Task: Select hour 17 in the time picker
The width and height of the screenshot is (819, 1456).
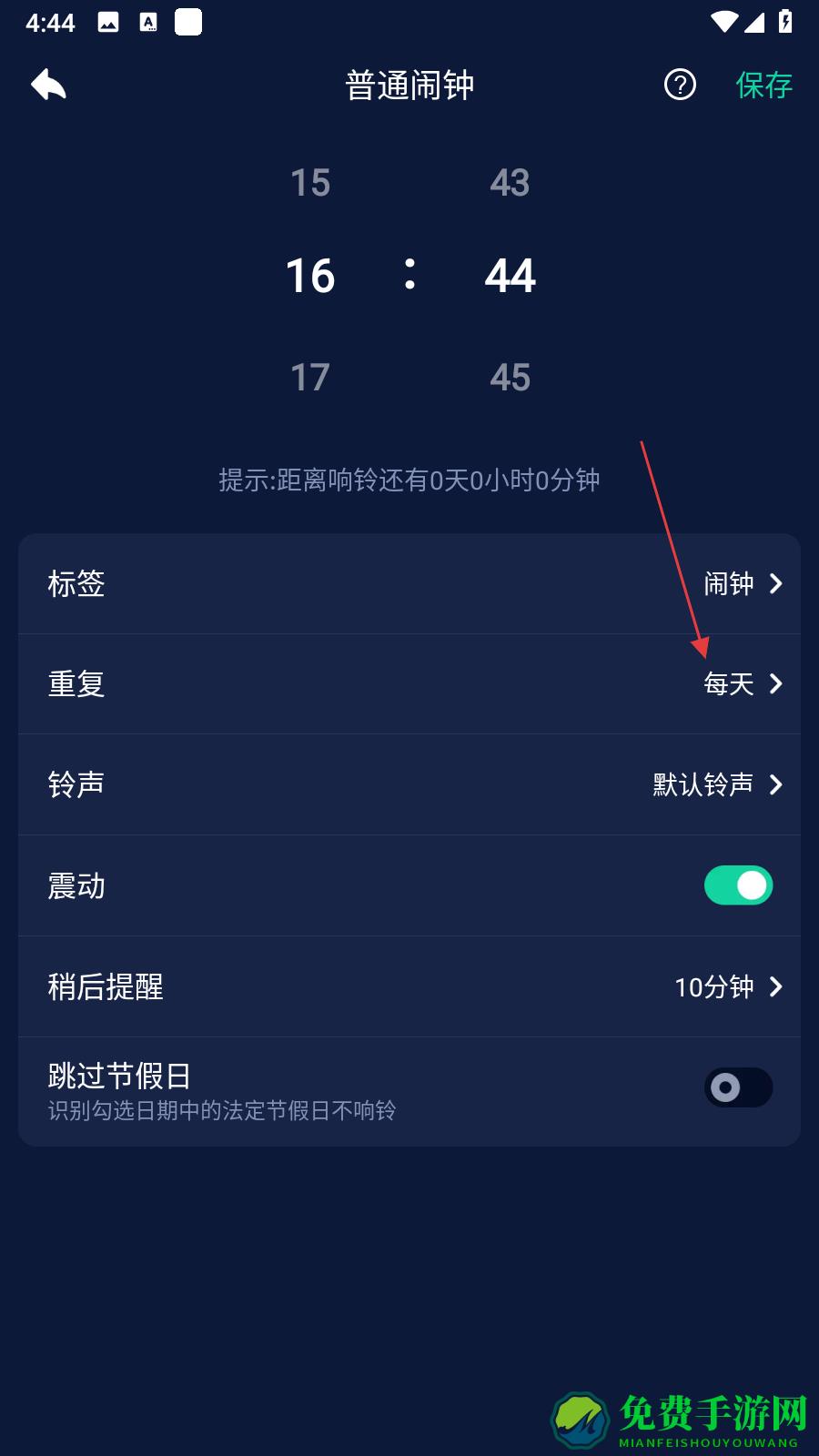Action: (x=310, y=378)
